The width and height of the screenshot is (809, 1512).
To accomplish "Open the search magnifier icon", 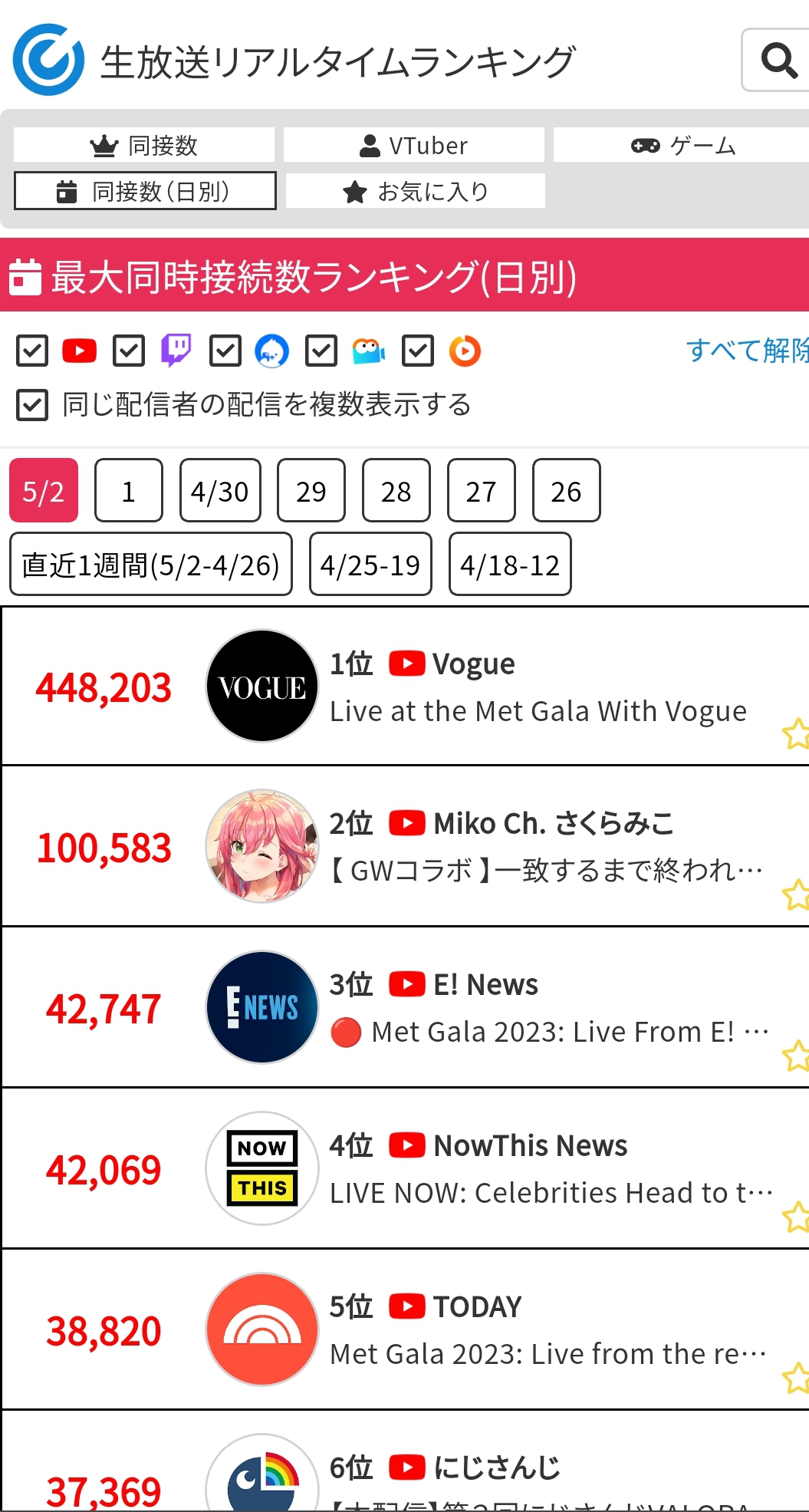I will (778, 60).
